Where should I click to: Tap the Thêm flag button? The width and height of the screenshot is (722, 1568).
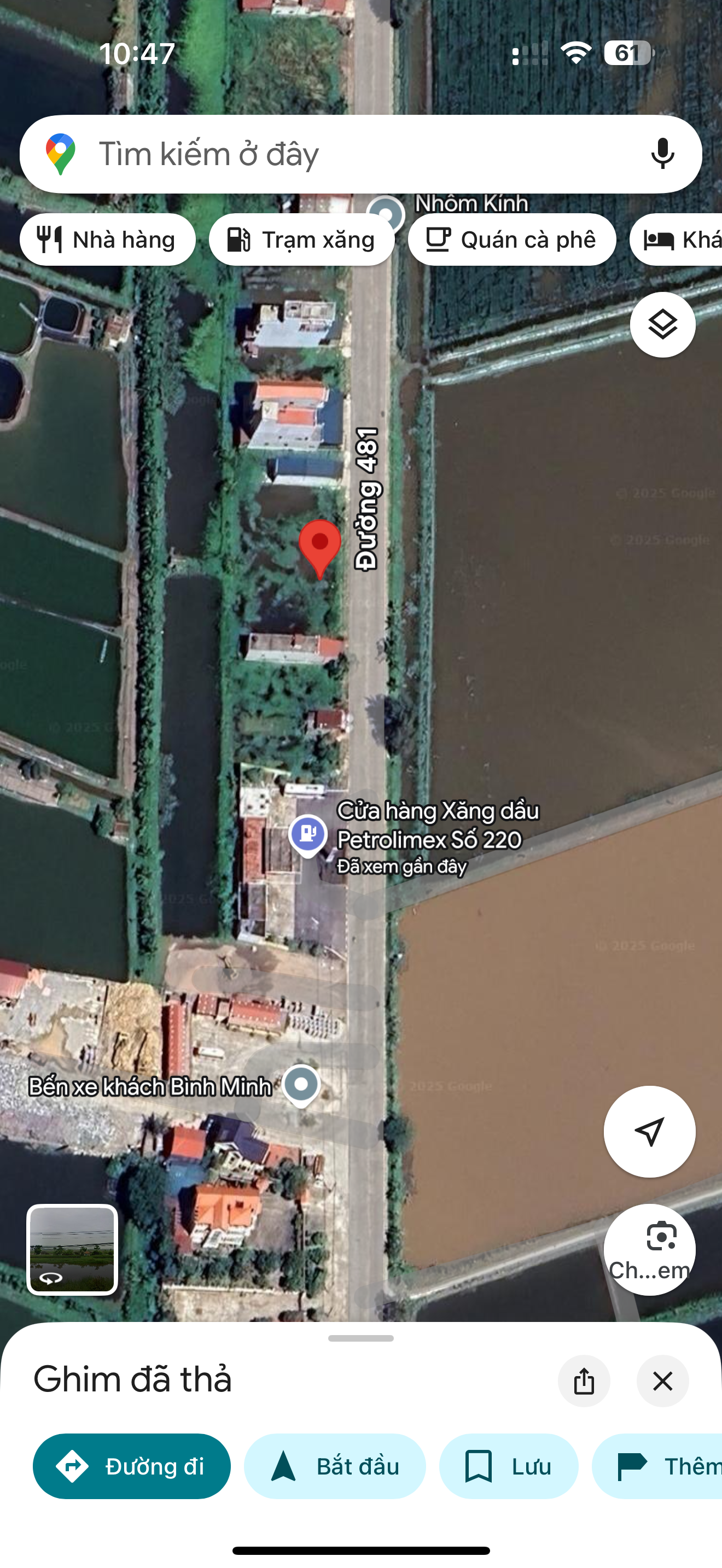pos(657,1466)
